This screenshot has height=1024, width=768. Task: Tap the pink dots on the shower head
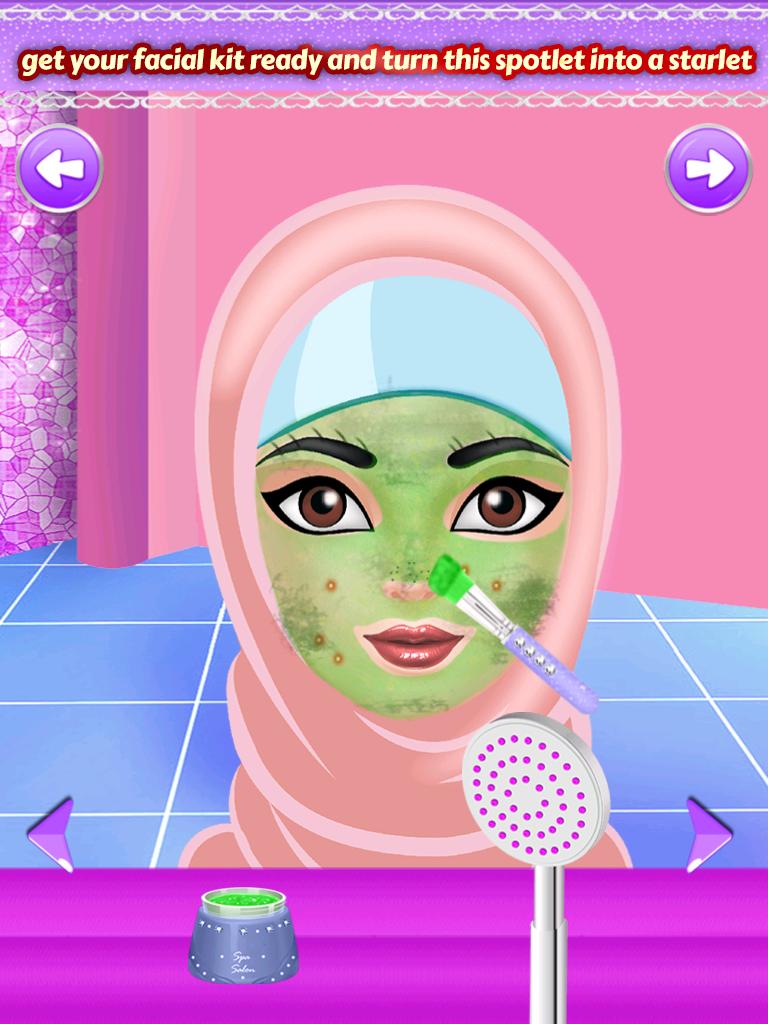[530, 790]
